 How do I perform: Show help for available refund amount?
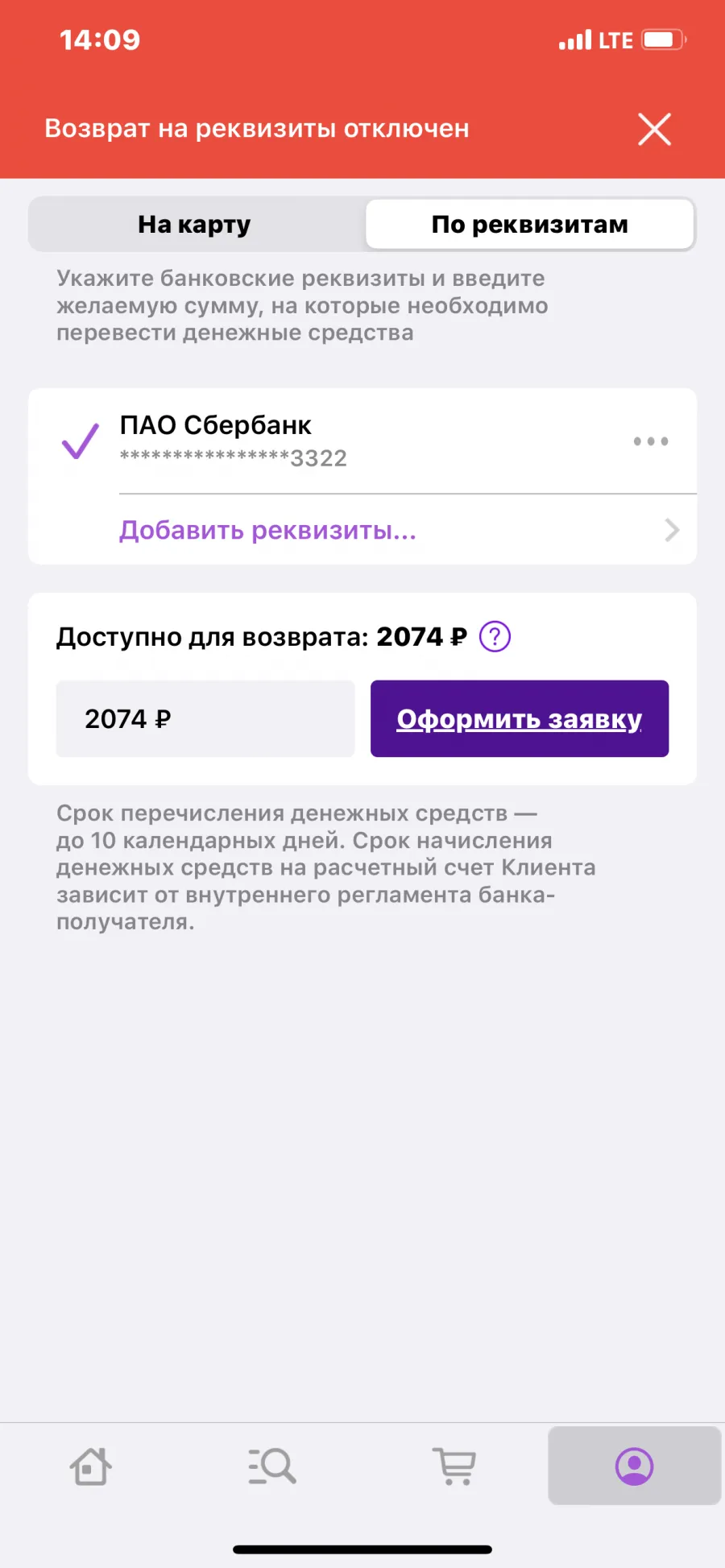click(495, 637)
